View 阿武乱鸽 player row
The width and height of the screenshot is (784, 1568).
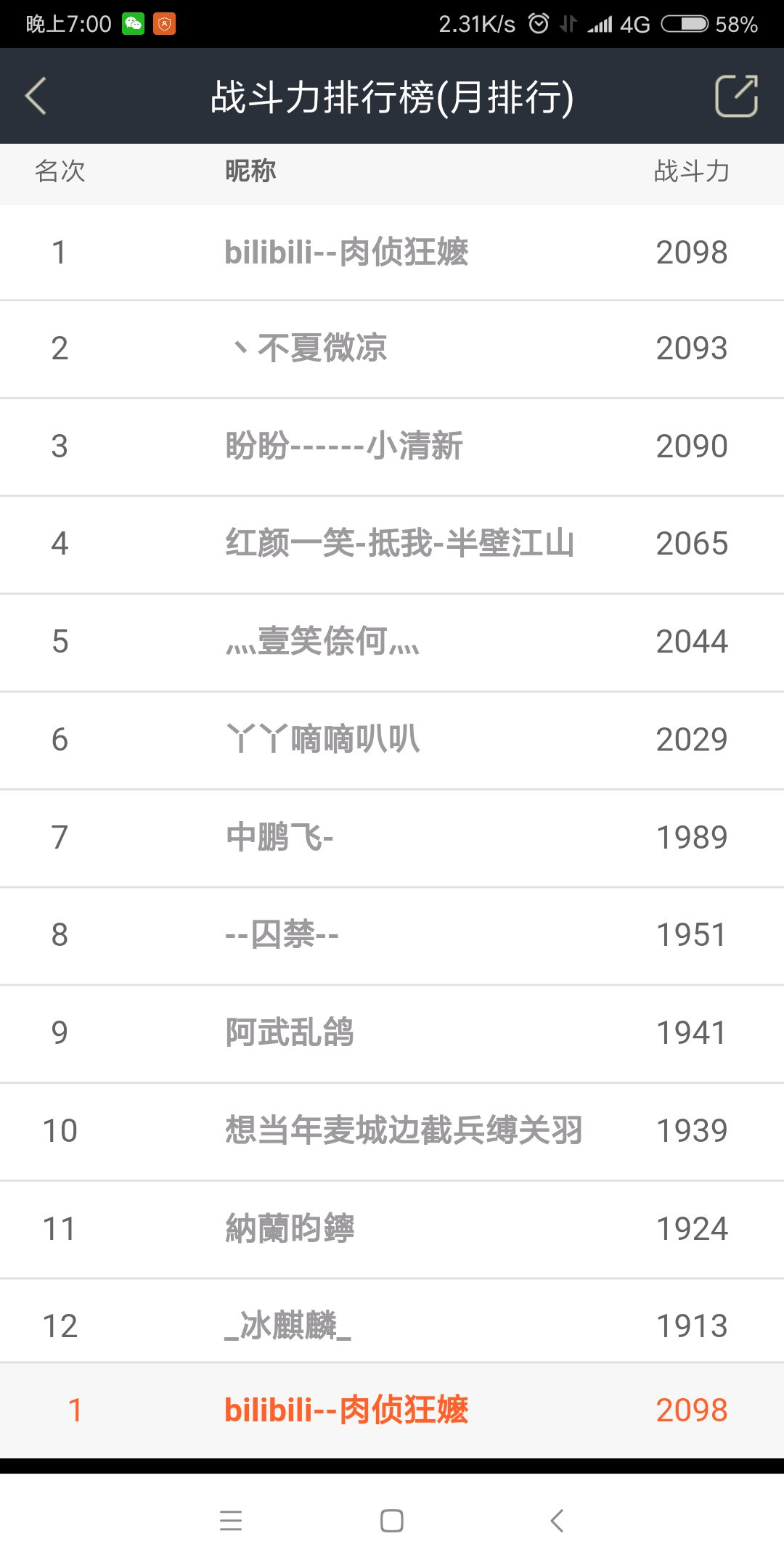[392, 1034]
